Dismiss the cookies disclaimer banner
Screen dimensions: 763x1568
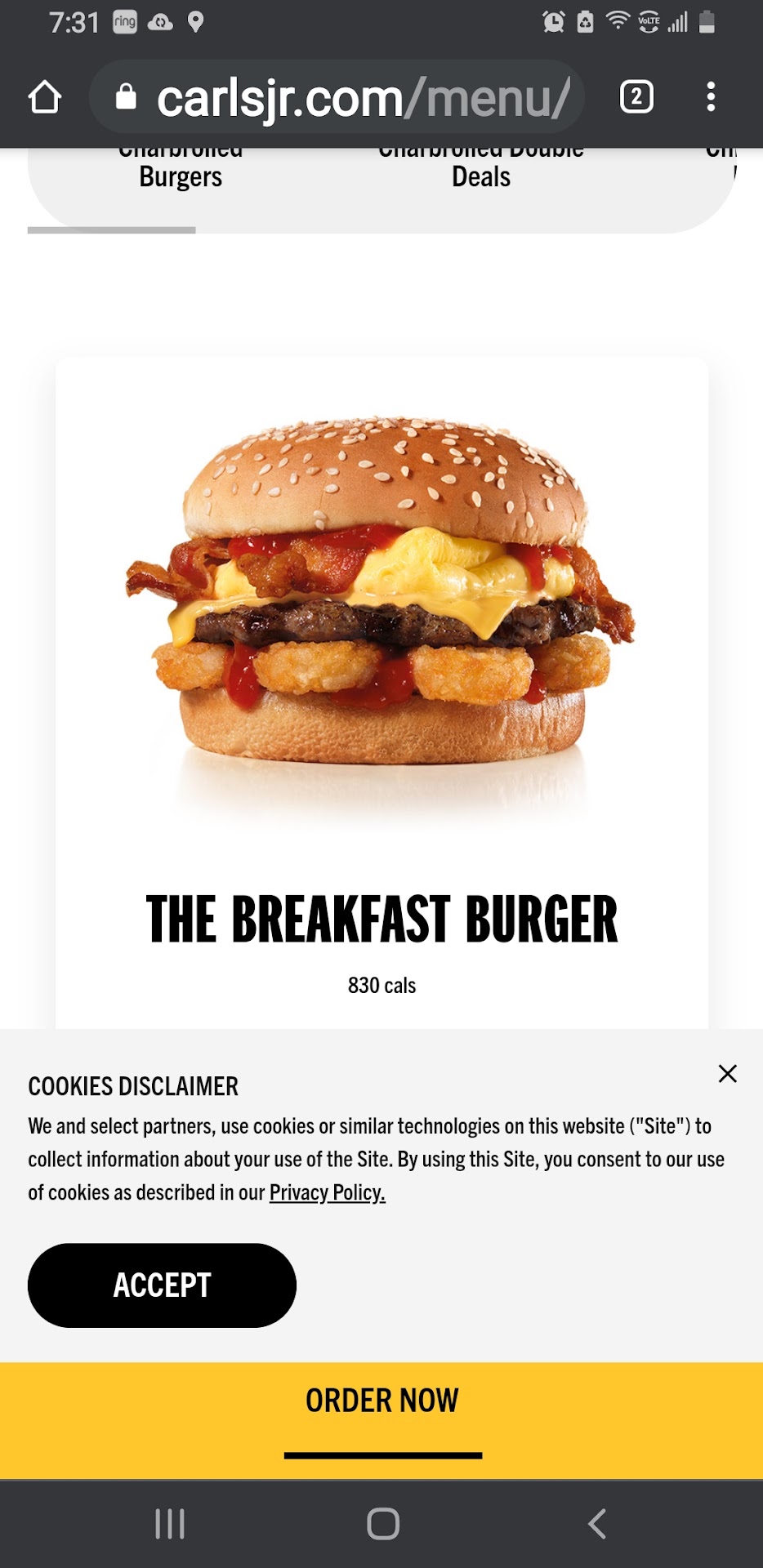pyautogui.click(x=727, y=1073)
